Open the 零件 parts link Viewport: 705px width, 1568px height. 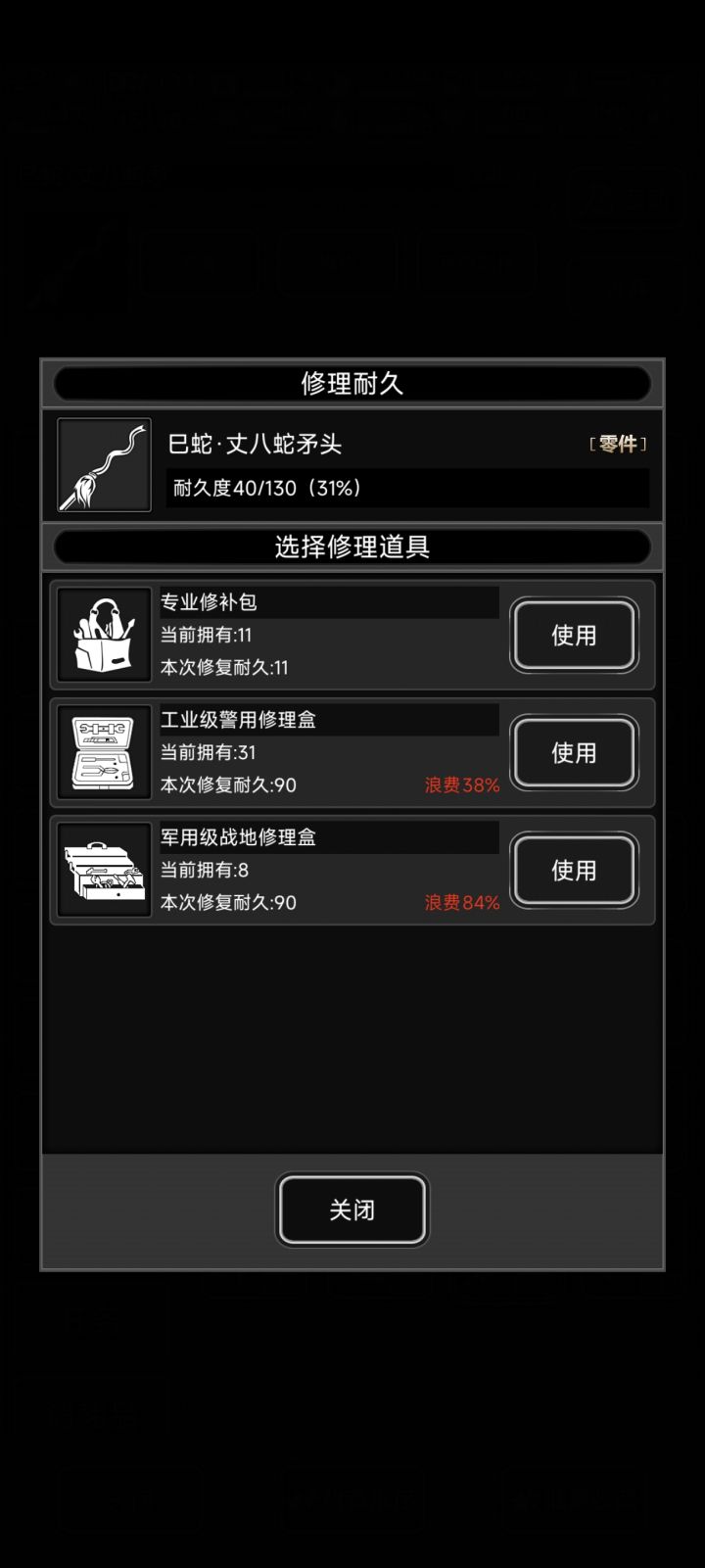[x=616, y=444]
